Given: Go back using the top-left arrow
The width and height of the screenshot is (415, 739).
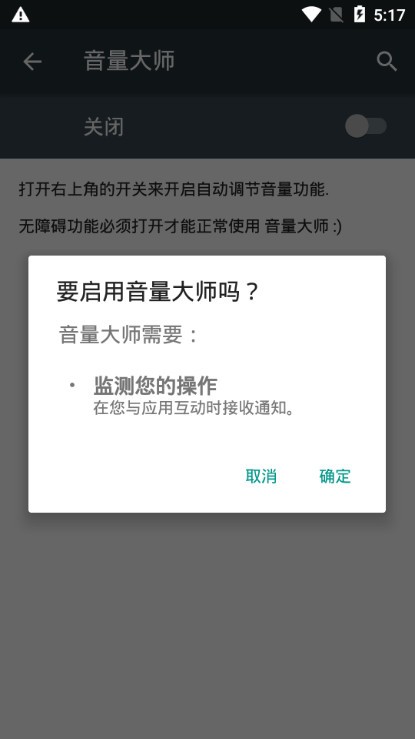Looking at the screenshot, I should click(x=33, y=61).
